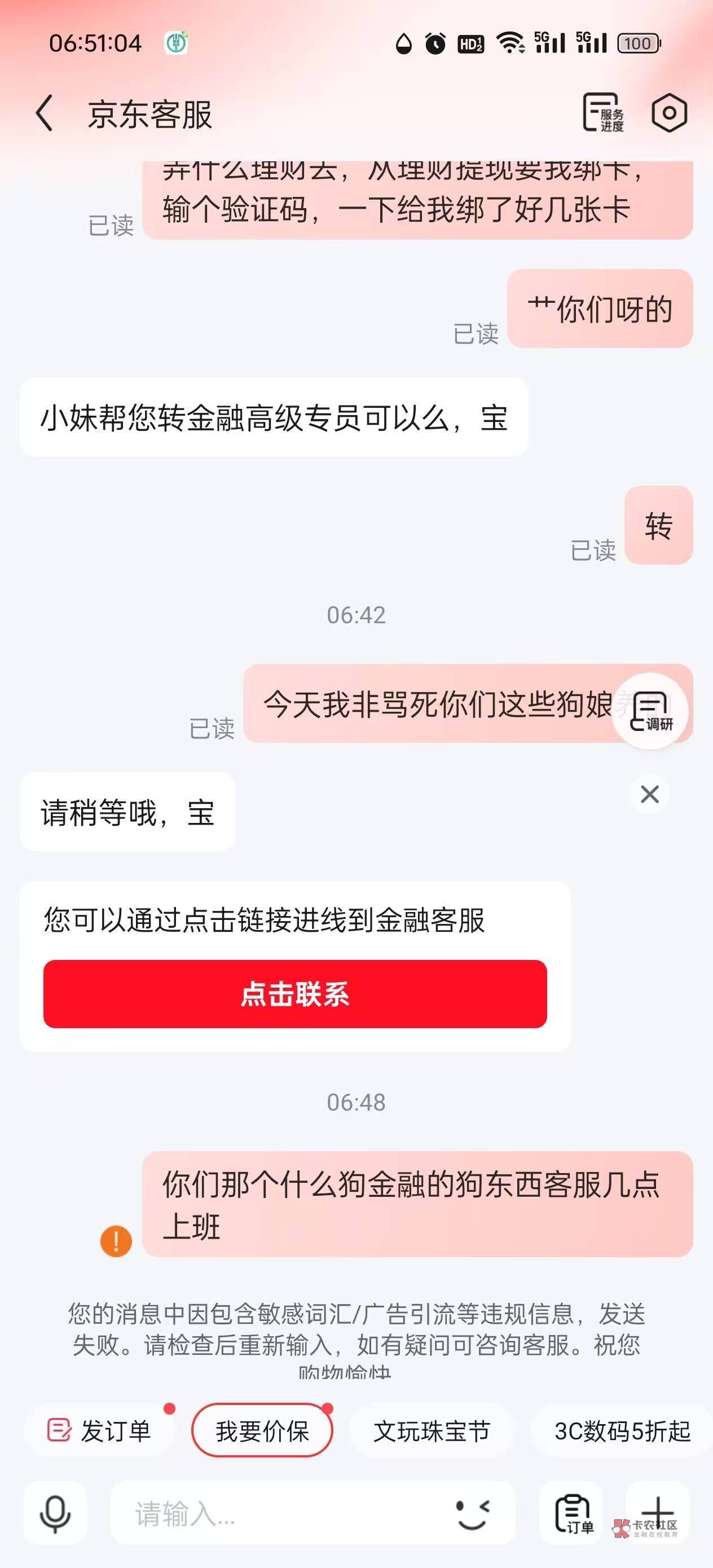Tap the 订单 order icon beside input
Image resolution: width=713 pixels, height=1568 pixels.
571,1513
